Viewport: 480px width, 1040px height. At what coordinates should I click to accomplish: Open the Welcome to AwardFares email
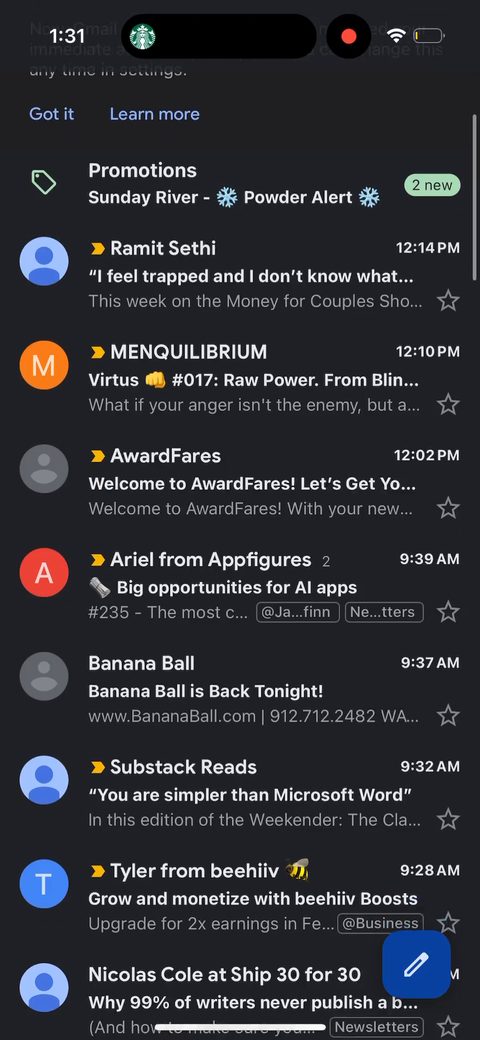pos(240,482)
